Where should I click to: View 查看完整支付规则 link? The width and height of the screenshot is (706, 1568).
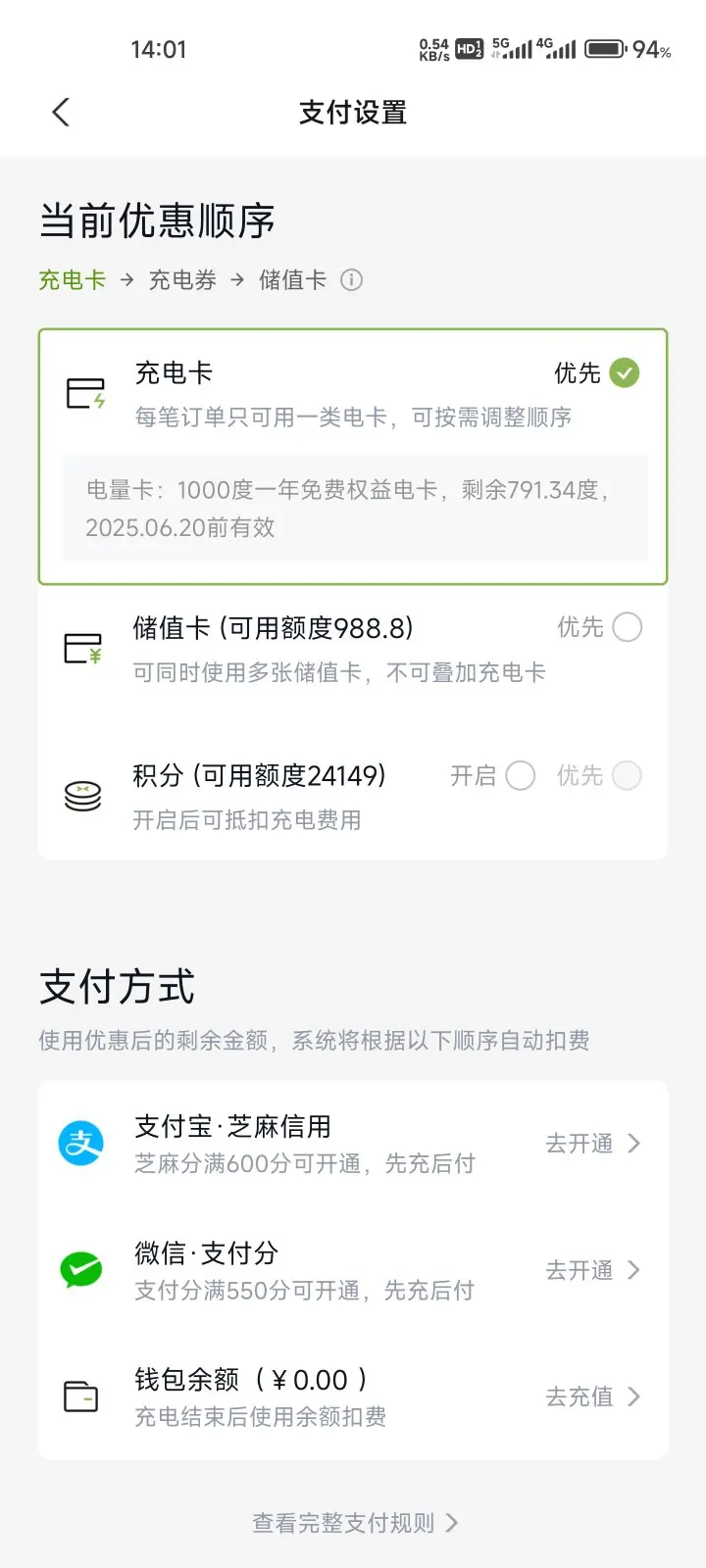pyautogui.click(x=354, y=1523)
